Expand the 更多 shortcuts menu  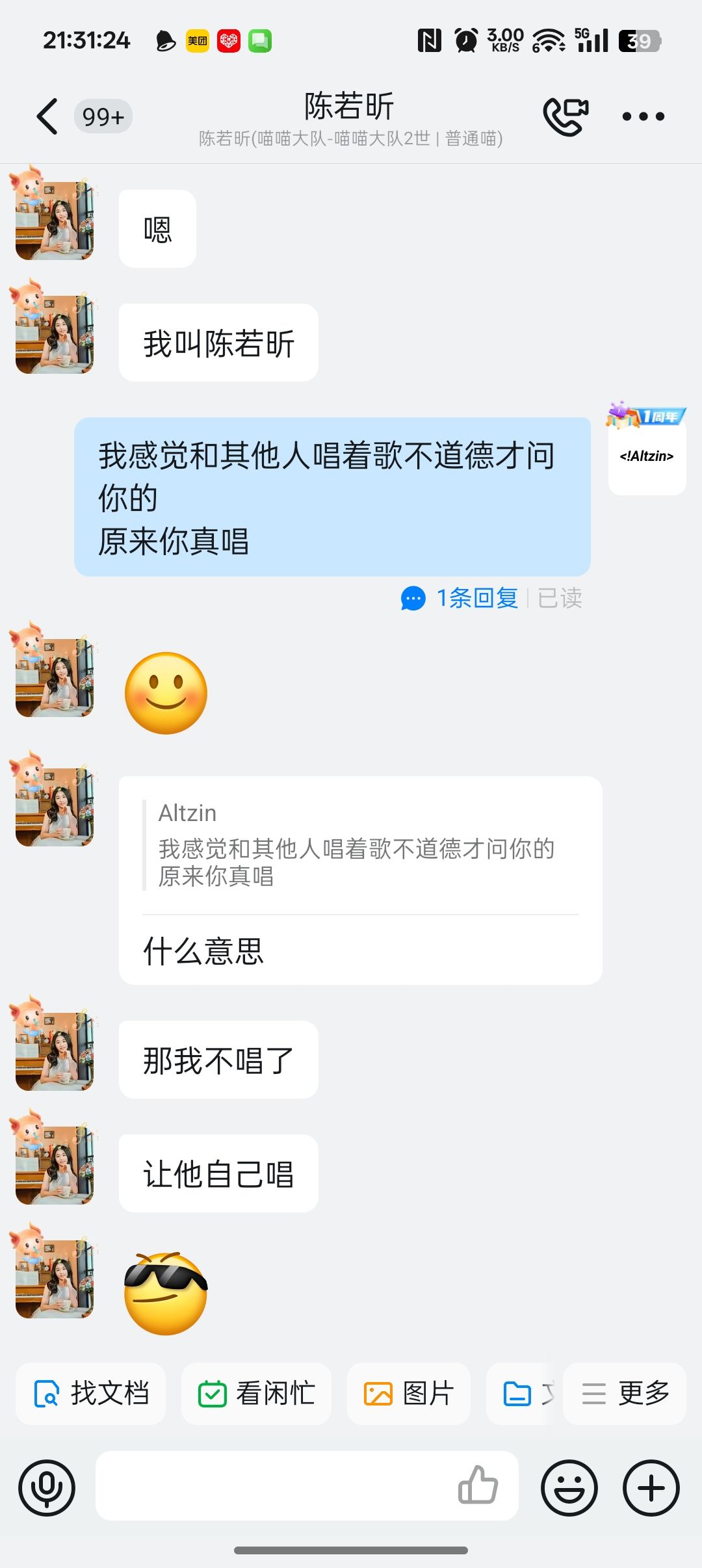click(625, 1394)
